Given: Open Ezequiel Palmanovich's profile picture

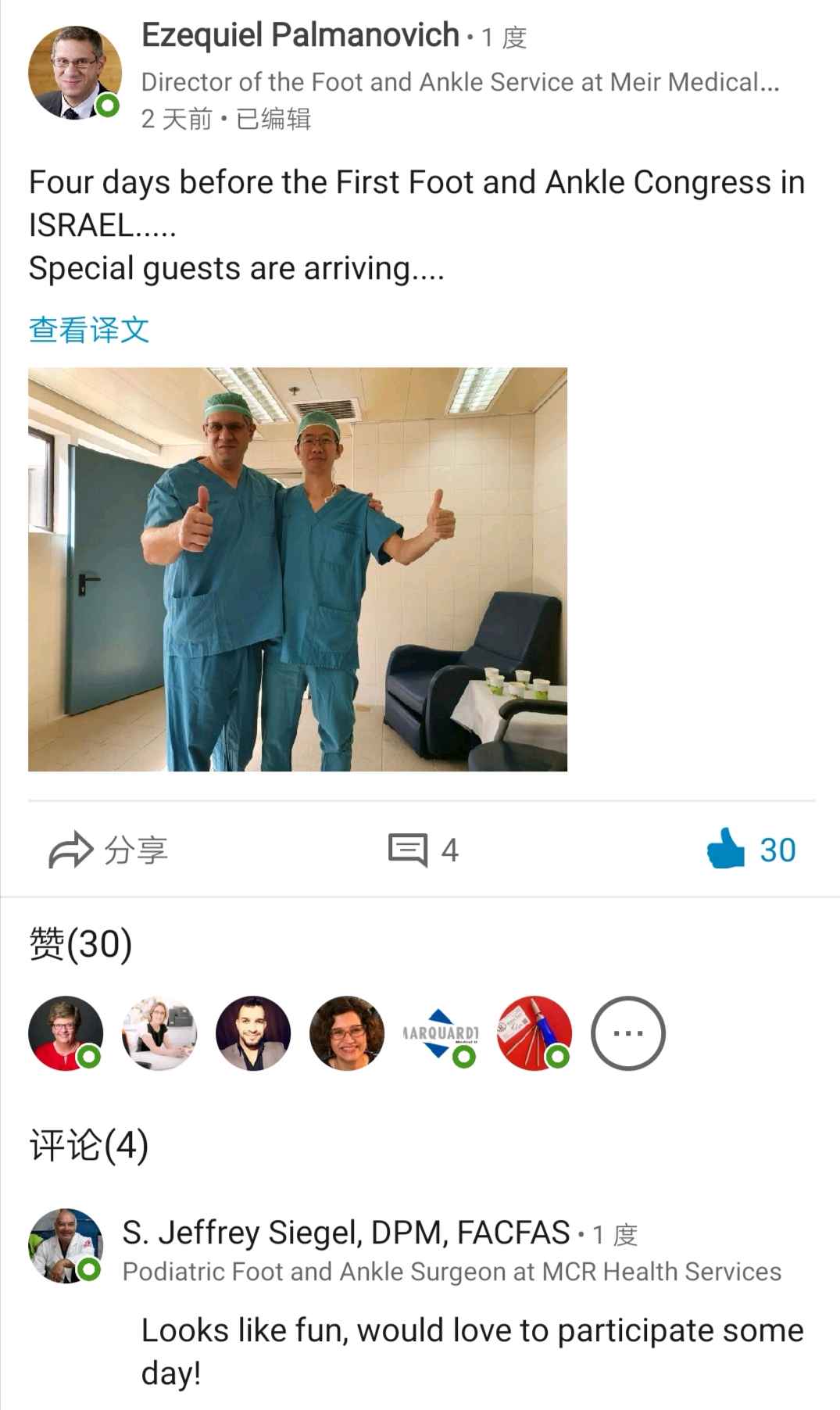Looking at the screenshot, I should click(x=73, y=73).
